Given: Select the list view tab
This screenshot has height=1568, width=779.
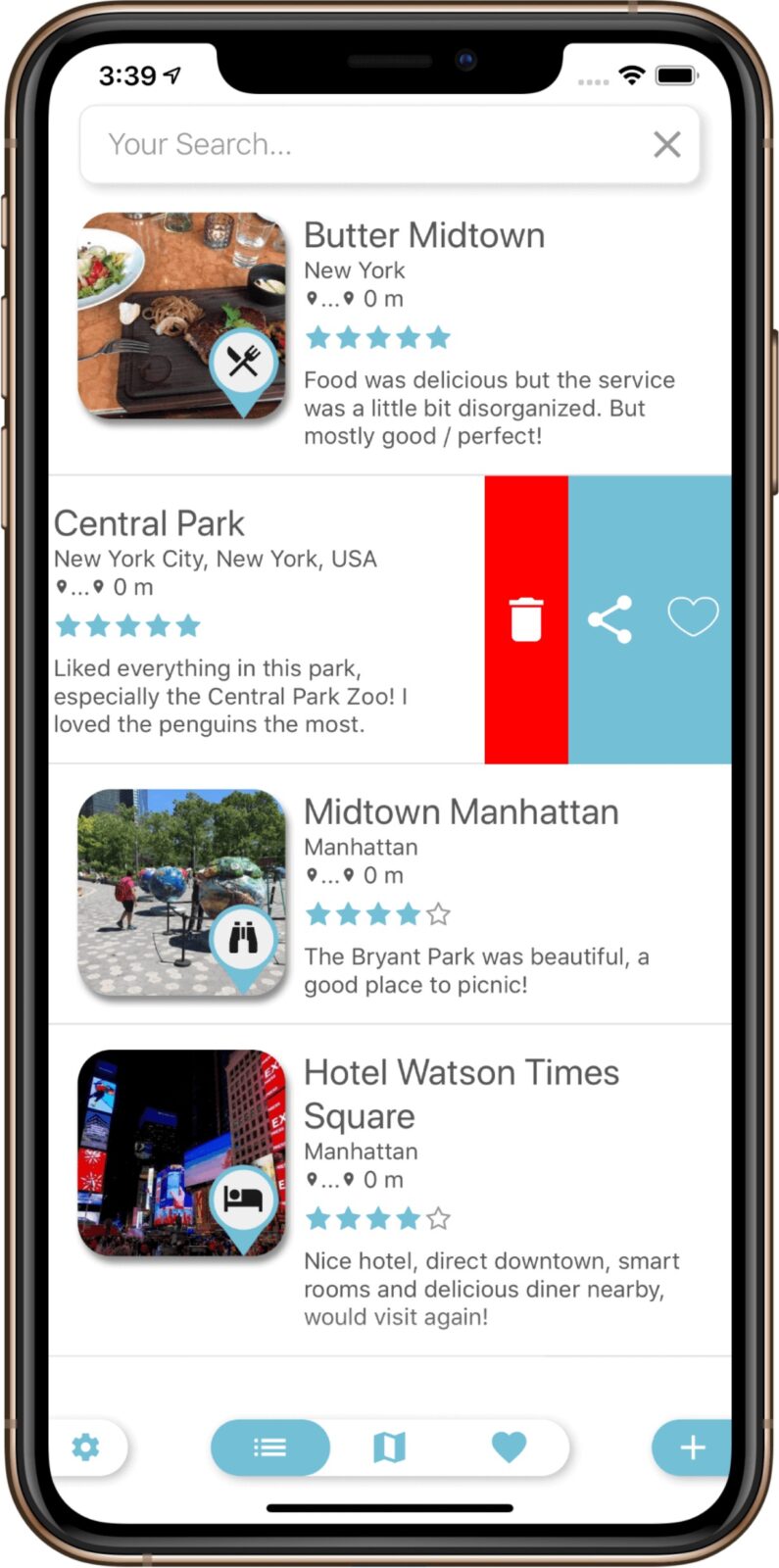Looking at the screenshot, I should [x=270, y=1447].
